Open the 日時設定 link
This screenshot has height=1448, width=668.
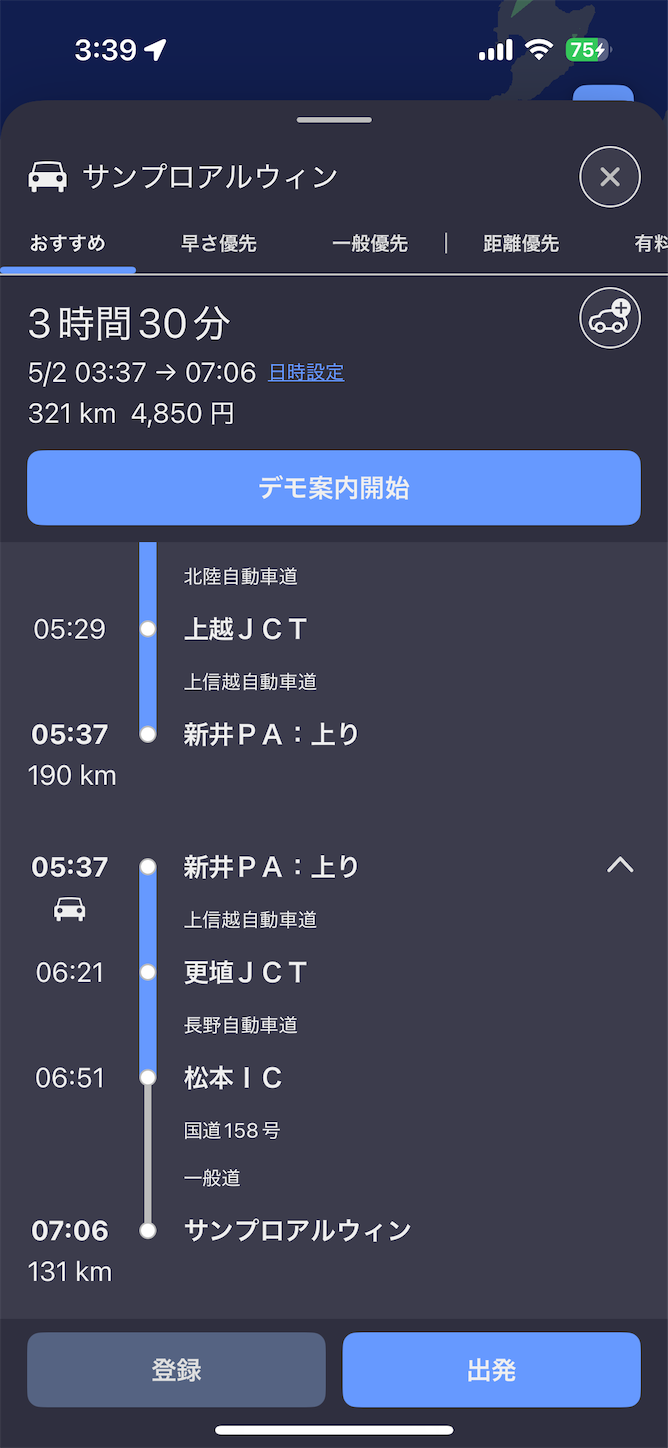click(306, 373)
